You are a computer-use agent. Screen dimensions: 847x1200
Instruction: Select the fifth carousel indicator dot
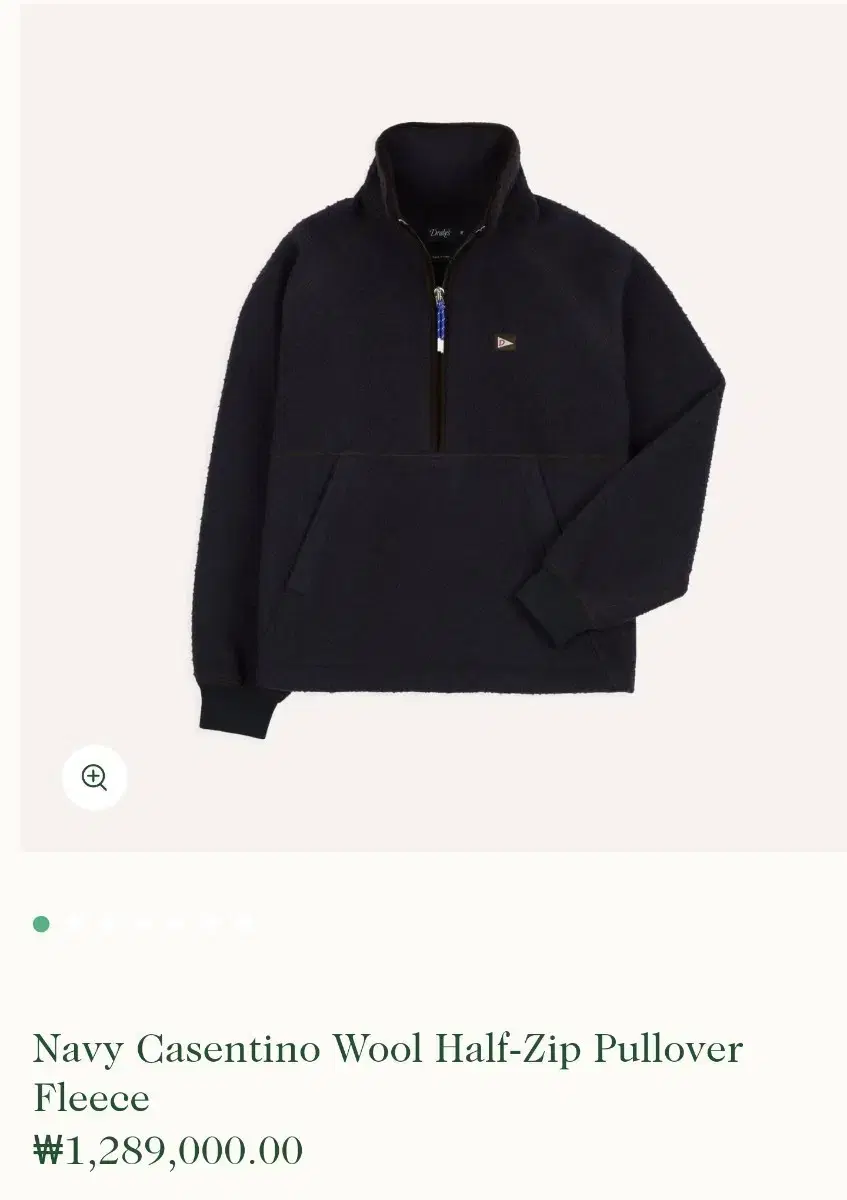pos(177,926)
